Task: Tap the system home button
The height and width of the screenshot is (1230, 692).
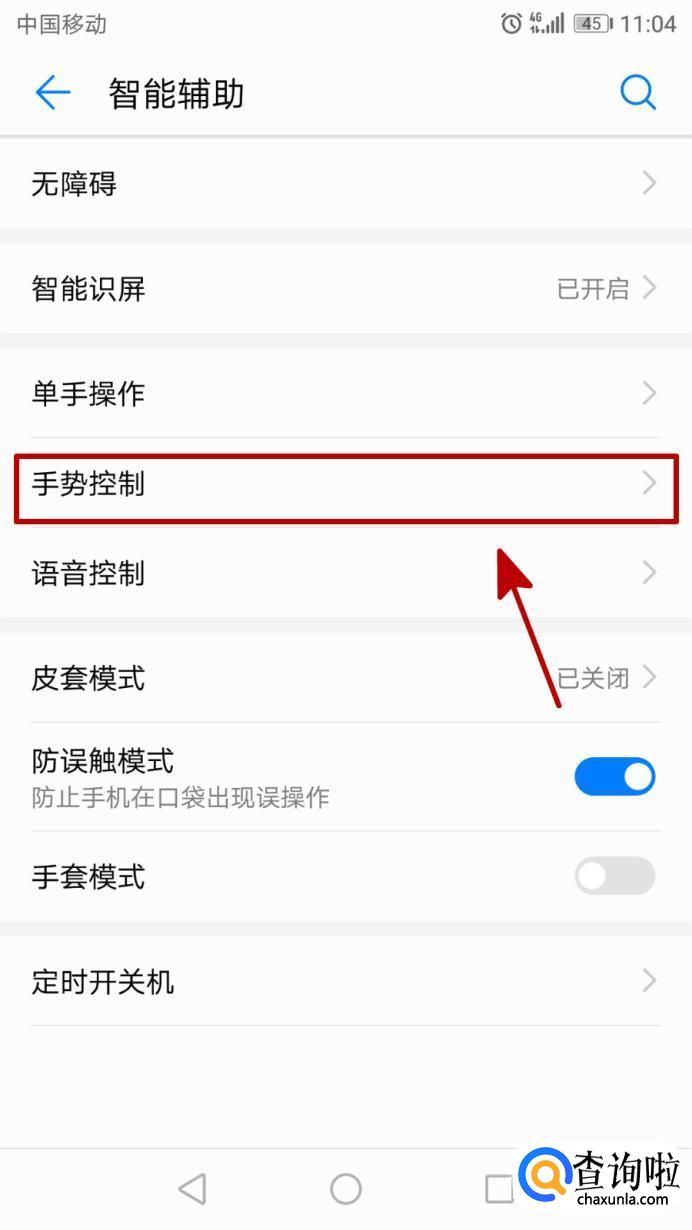Action: [346, 1189]
